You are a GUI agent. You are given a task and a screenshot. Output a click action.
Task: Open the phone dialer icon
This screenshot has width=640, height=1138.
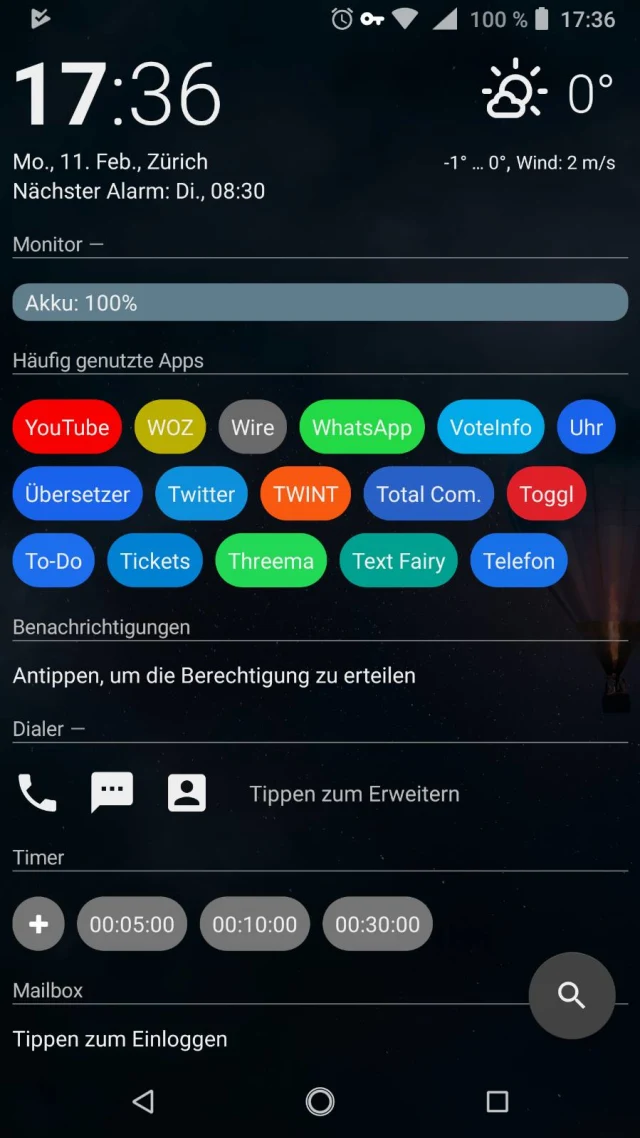37,793
